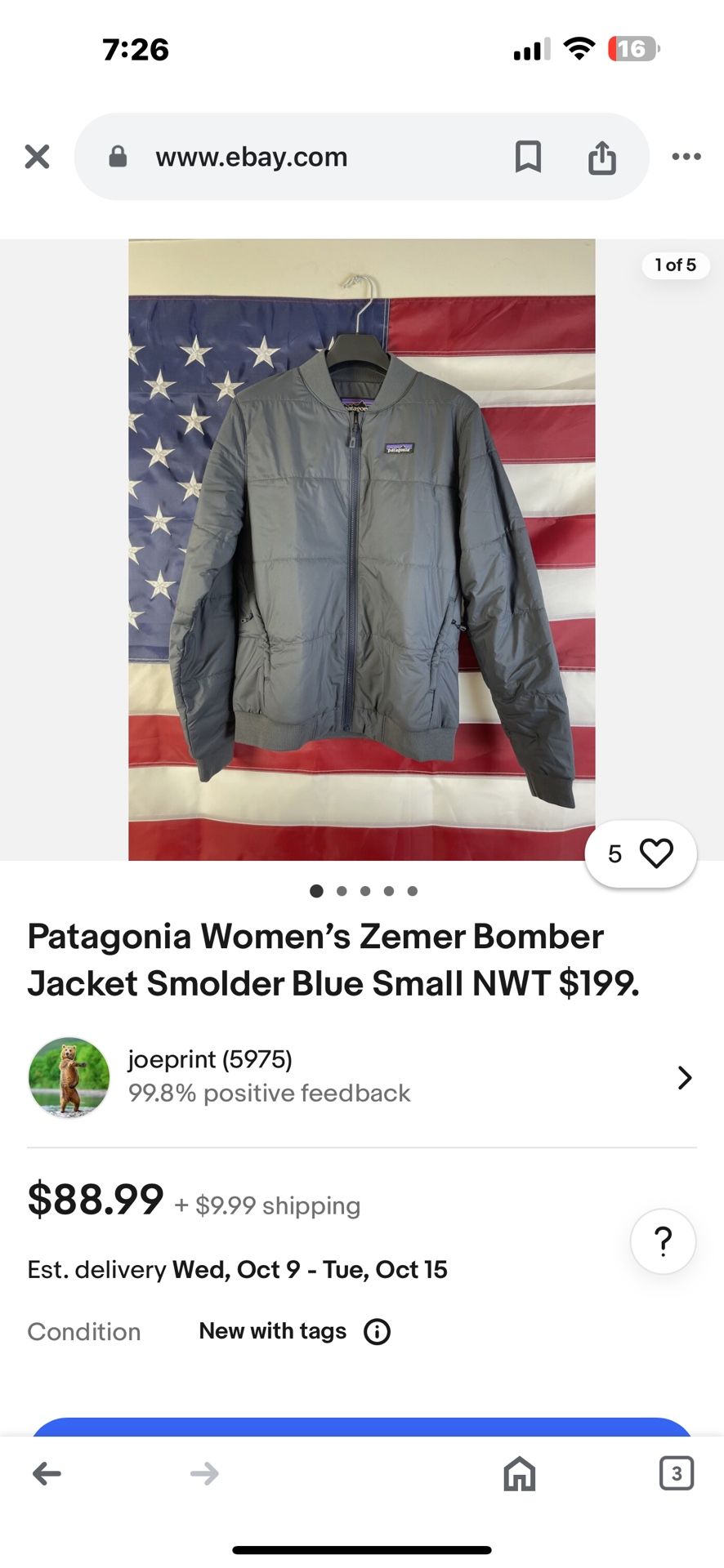724x1568 pixels.
Task: Jump to the second photo dot
Action: tap(342, 891)
